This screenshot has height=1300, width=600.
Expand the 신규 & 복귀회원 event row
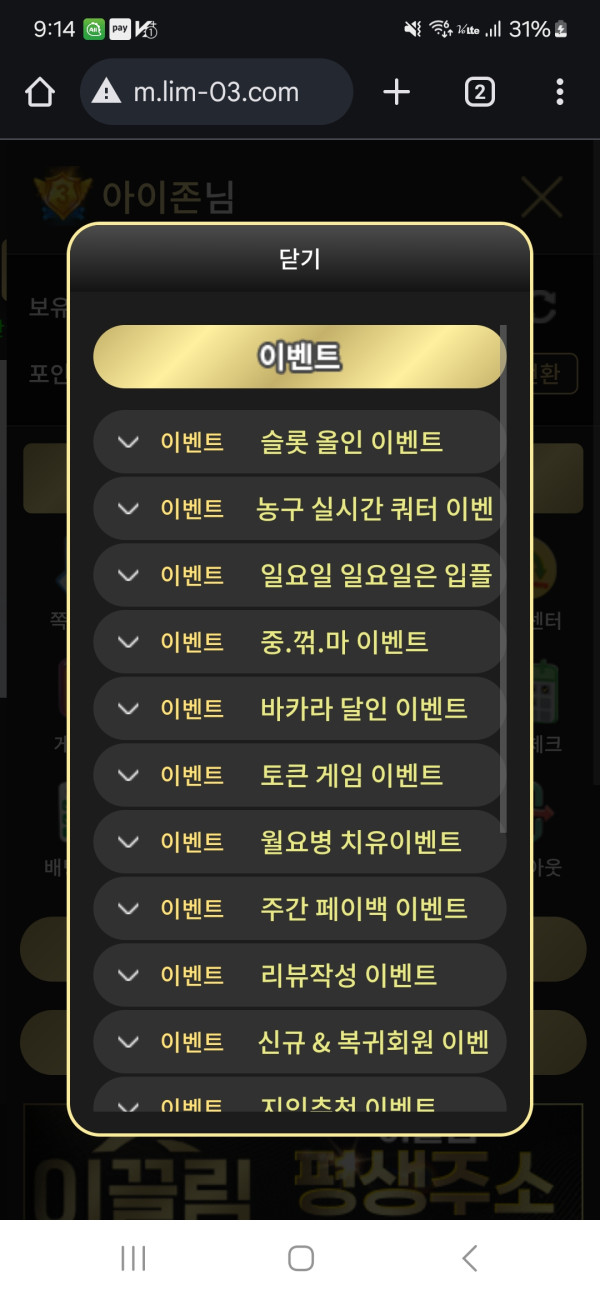point(299,1042)
